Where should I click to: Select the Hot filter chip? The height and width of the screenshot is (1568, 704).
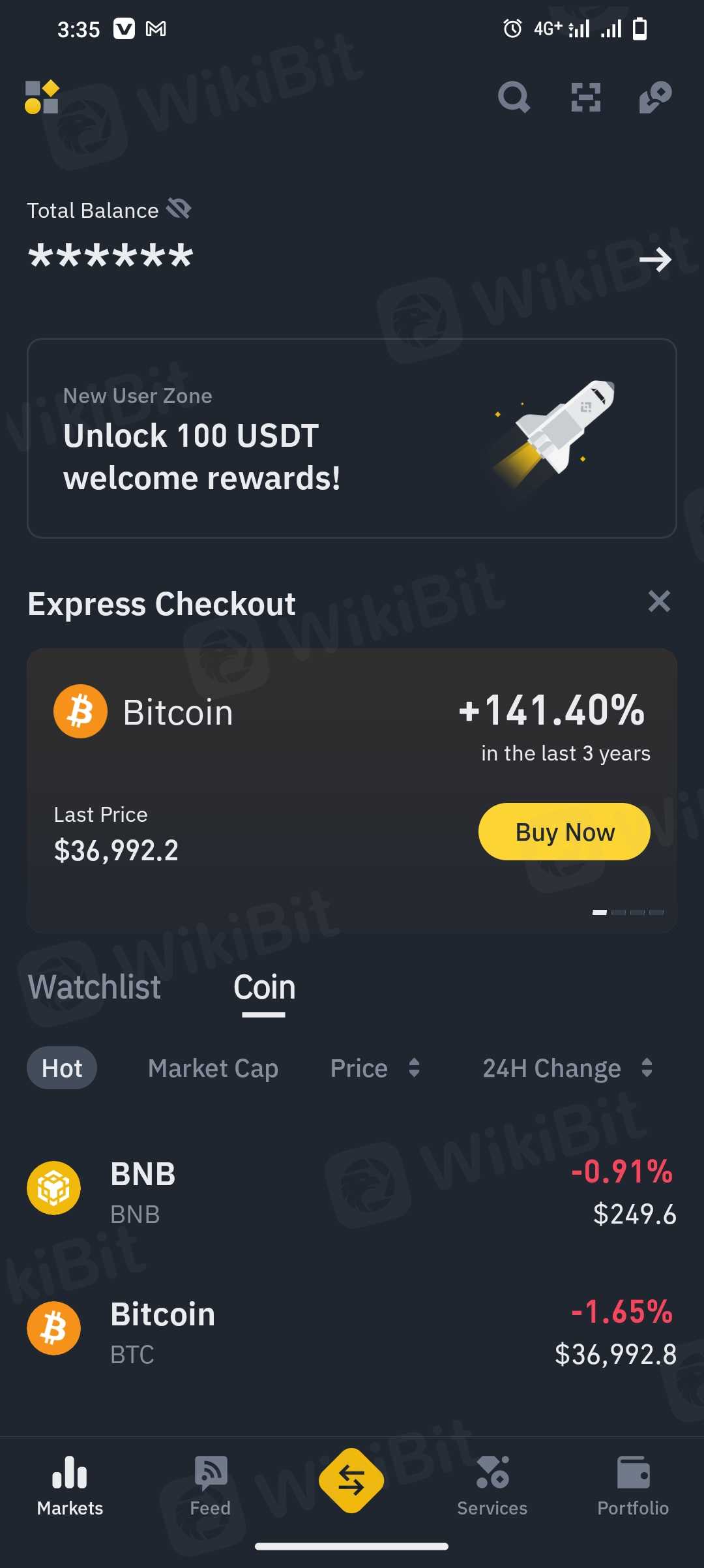coord(62,1068)
